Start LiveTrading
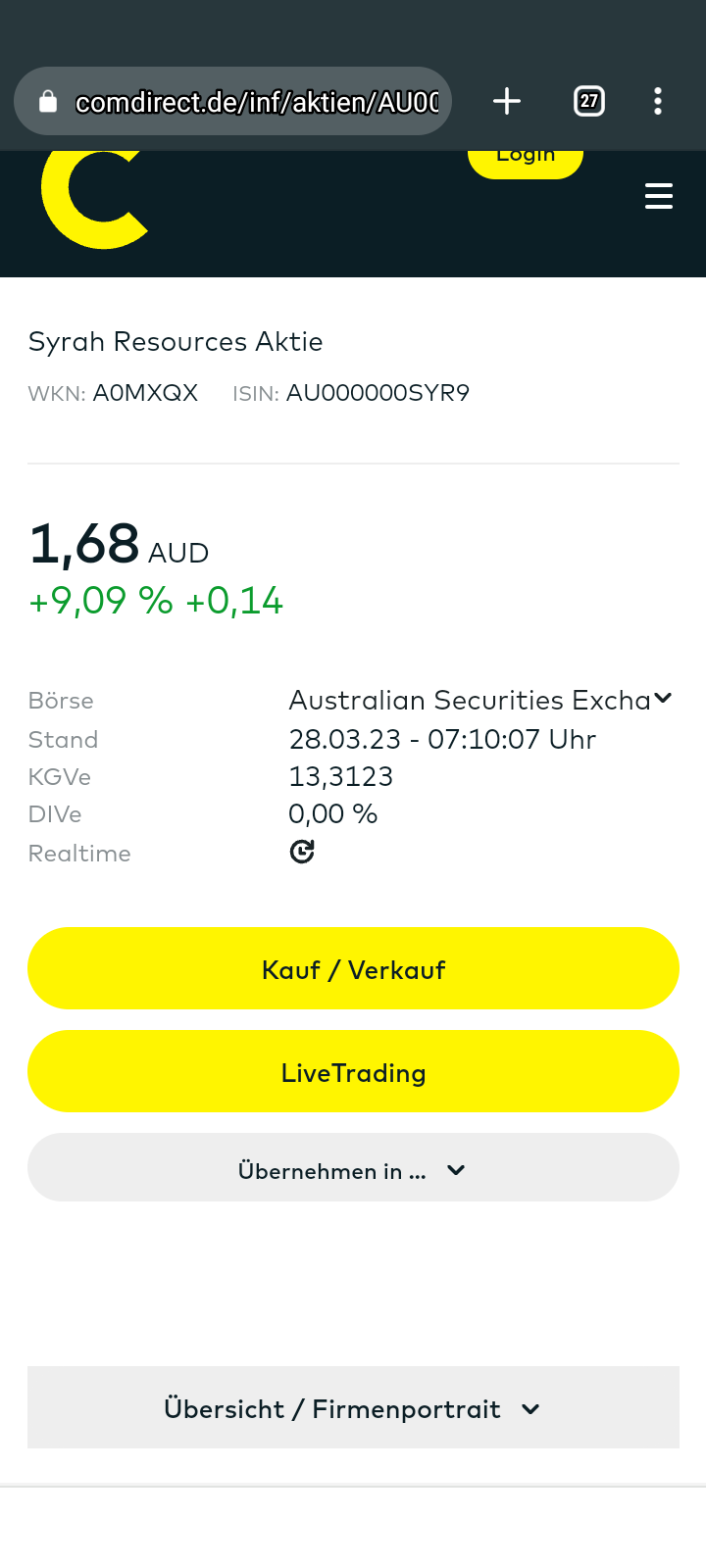Image resolution: width=706 pixels, height=1568 pixels. tap(353, 1071)
